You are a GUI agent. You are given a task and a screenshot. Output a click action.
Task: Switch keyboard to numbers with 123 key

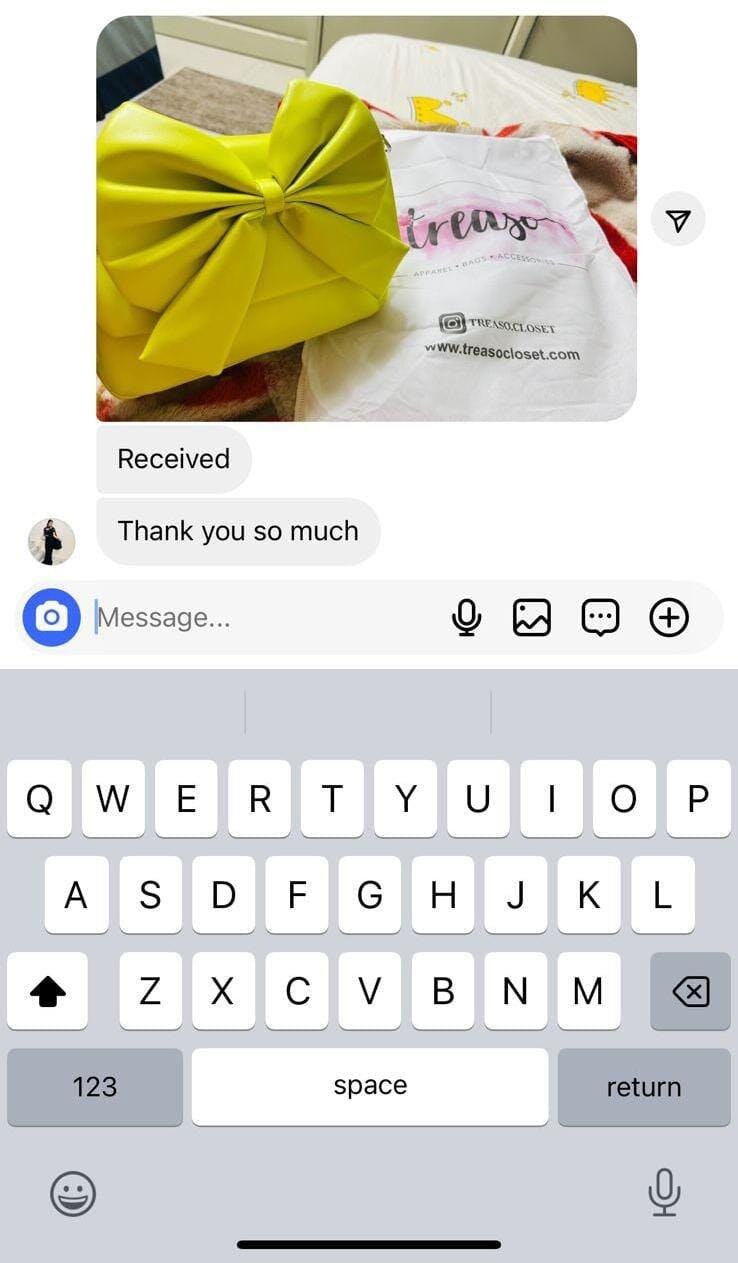point(95,1086)
